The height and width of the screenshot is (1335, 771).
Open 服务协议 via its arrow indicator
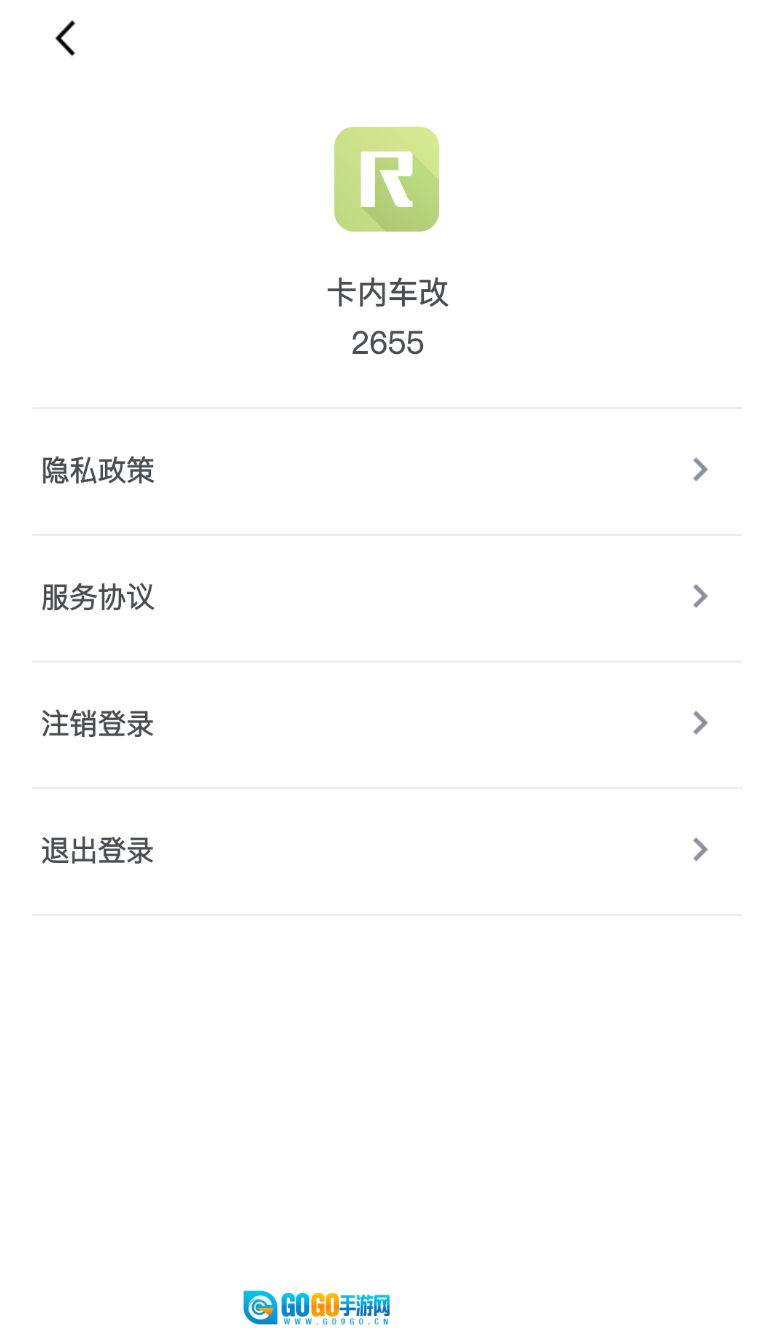700,596
